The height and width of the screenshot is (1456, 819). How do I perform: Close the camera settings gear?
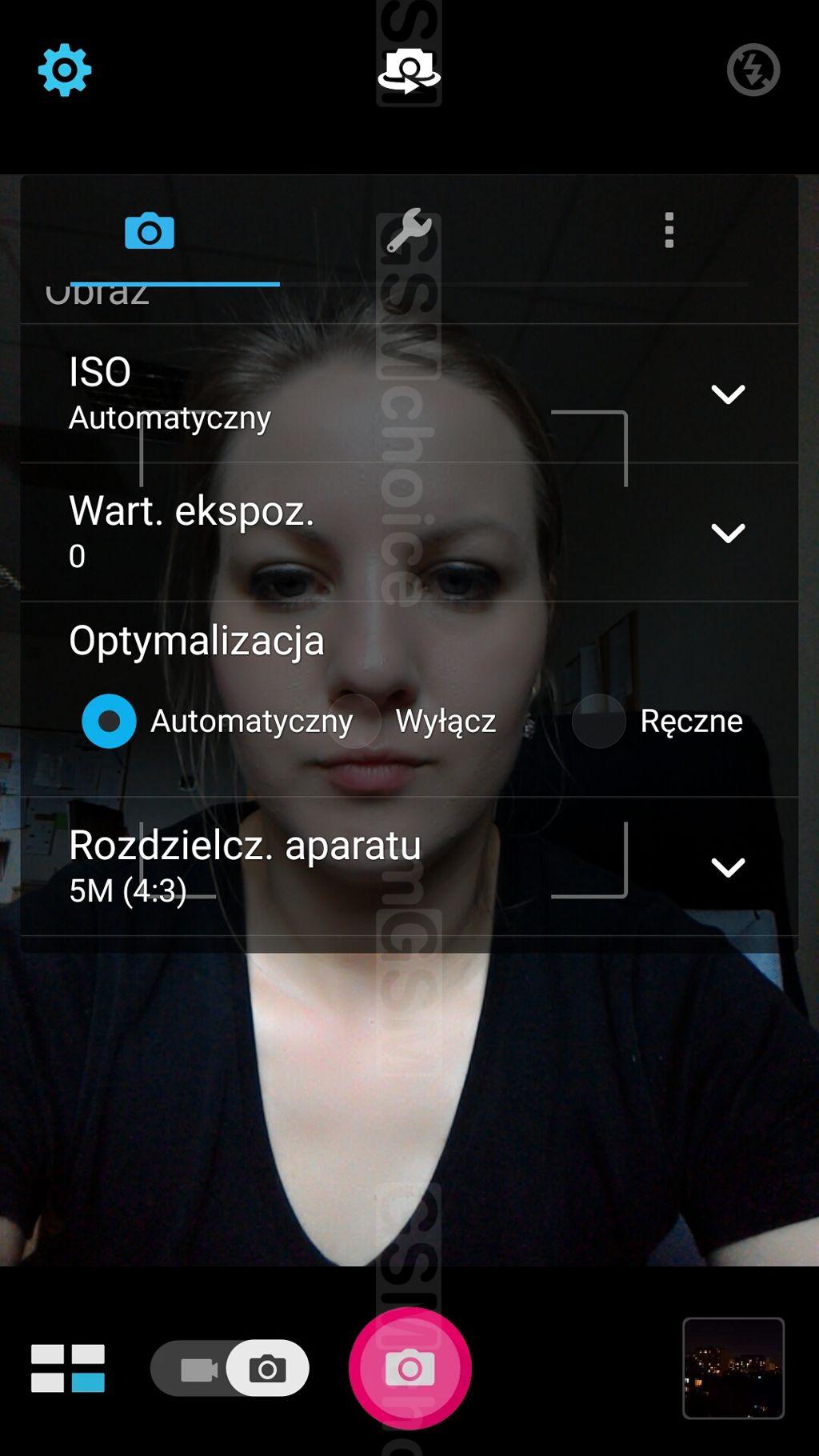pyautogui.click(x=65, y=70)
